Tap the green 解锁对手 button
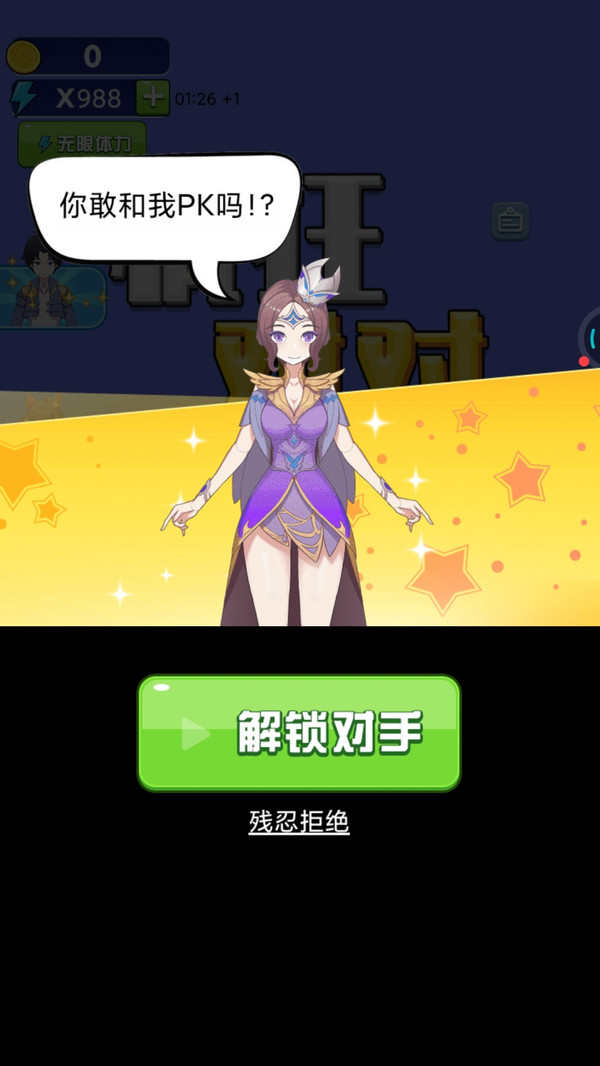Screen dimensions: 600x1066 tap(299, 733)
